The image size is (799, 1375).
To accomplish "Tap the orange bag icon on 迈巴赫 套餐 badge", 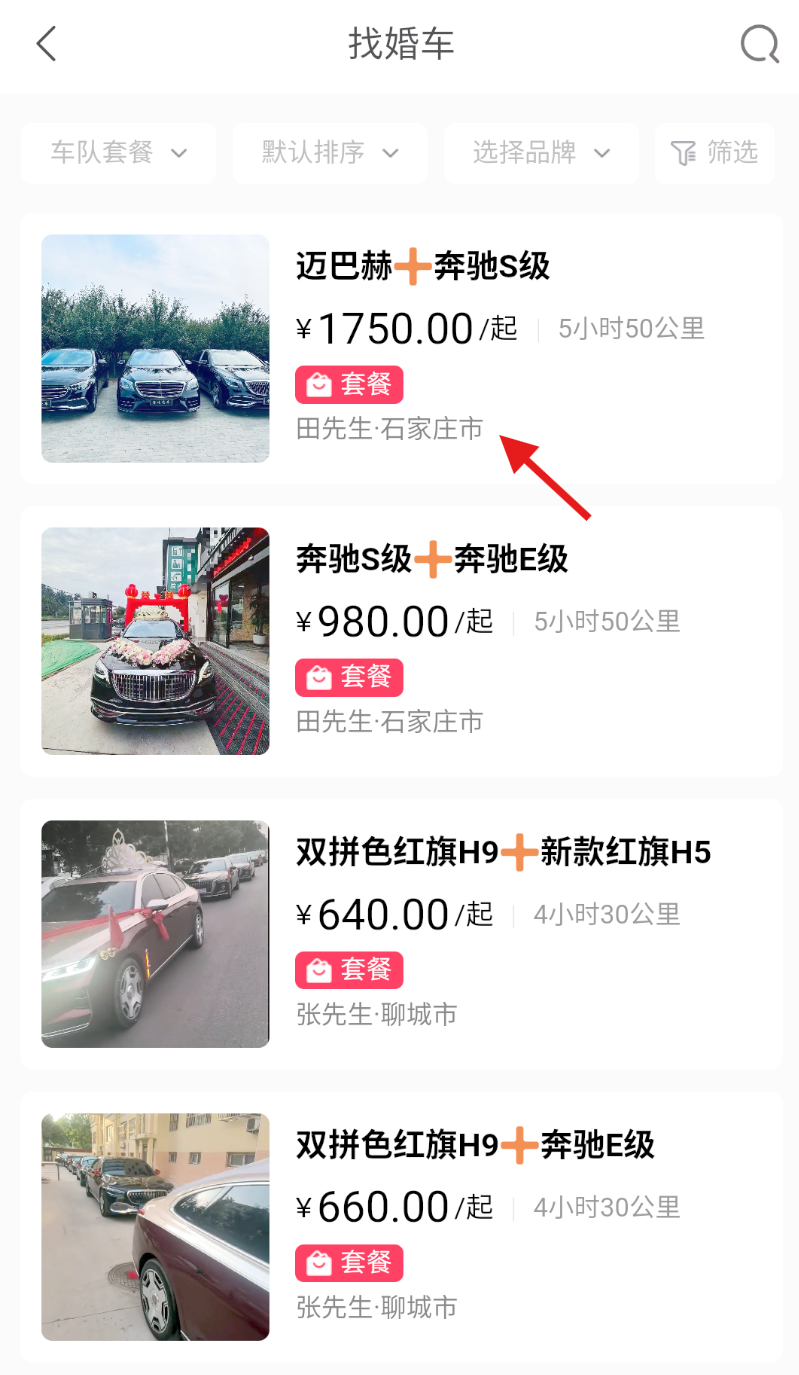I will [316, 384].
